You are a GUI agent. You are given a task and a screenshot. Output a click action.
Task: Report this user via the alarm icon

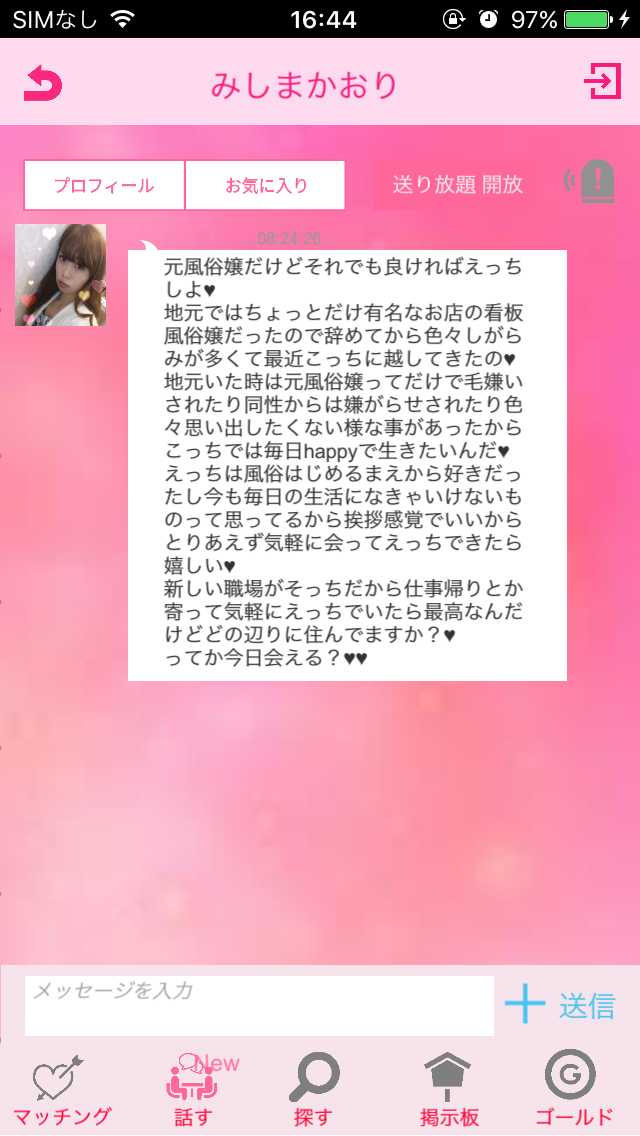[590, 182]
